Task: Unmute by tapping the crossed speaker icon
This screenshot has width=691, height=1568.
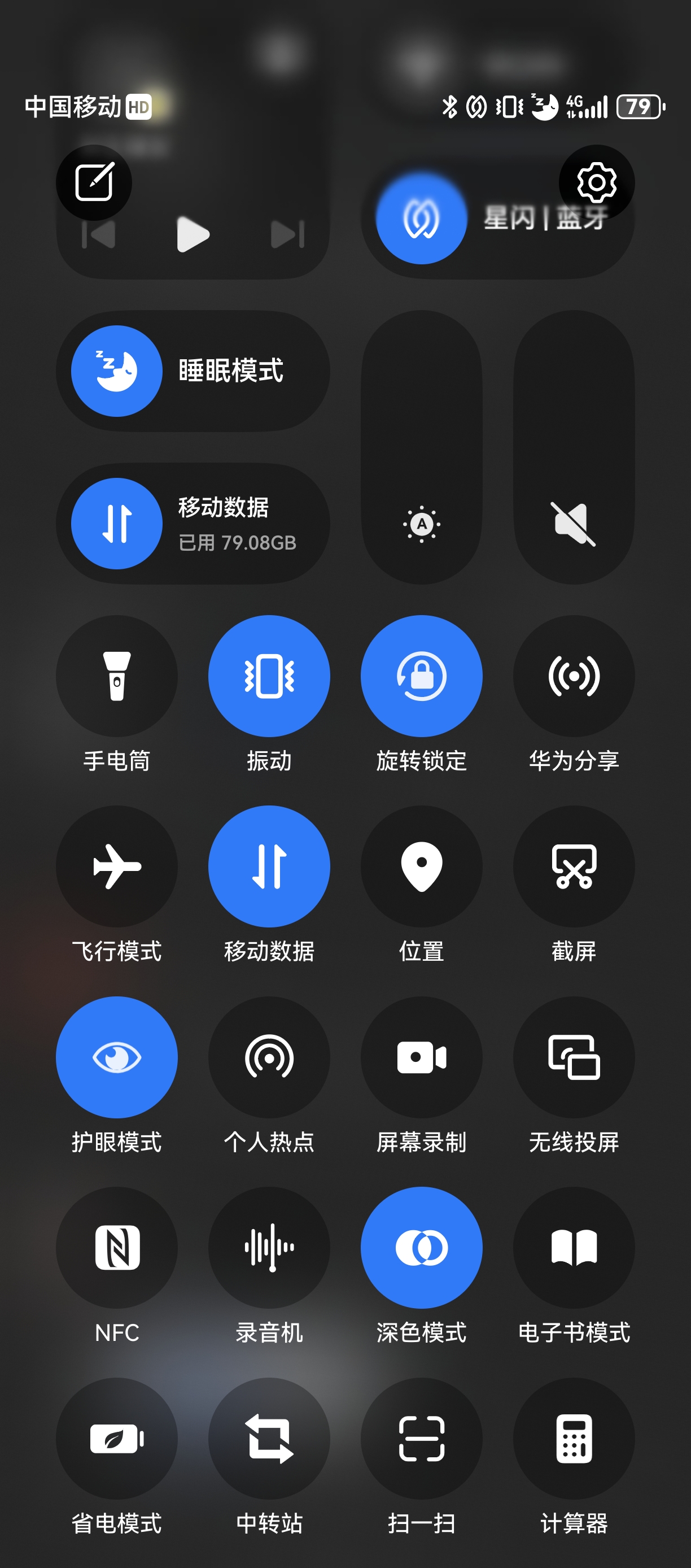Action: click(574, 524)
